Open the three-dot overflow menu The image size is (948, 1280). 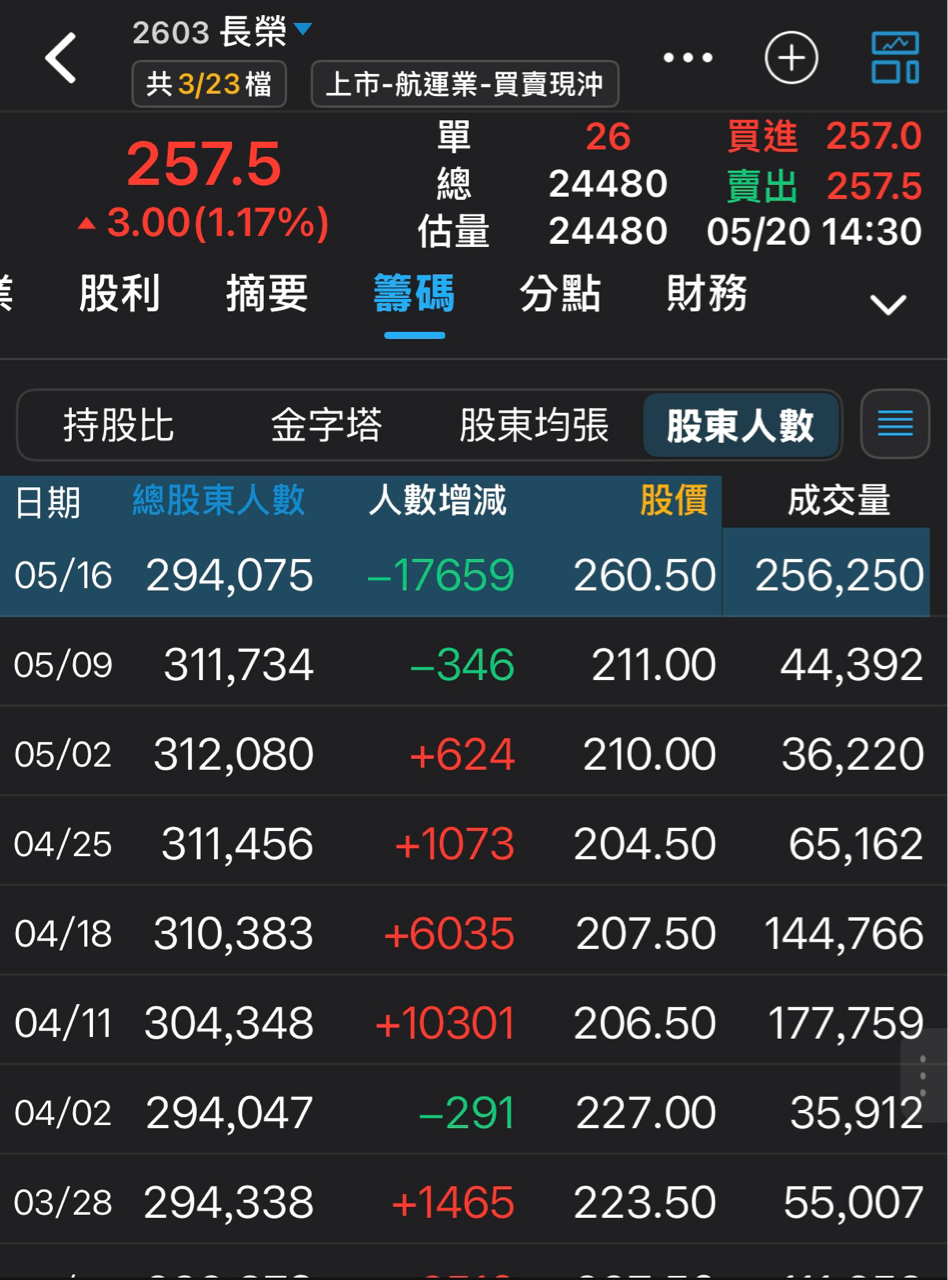[x=688, y=58]
